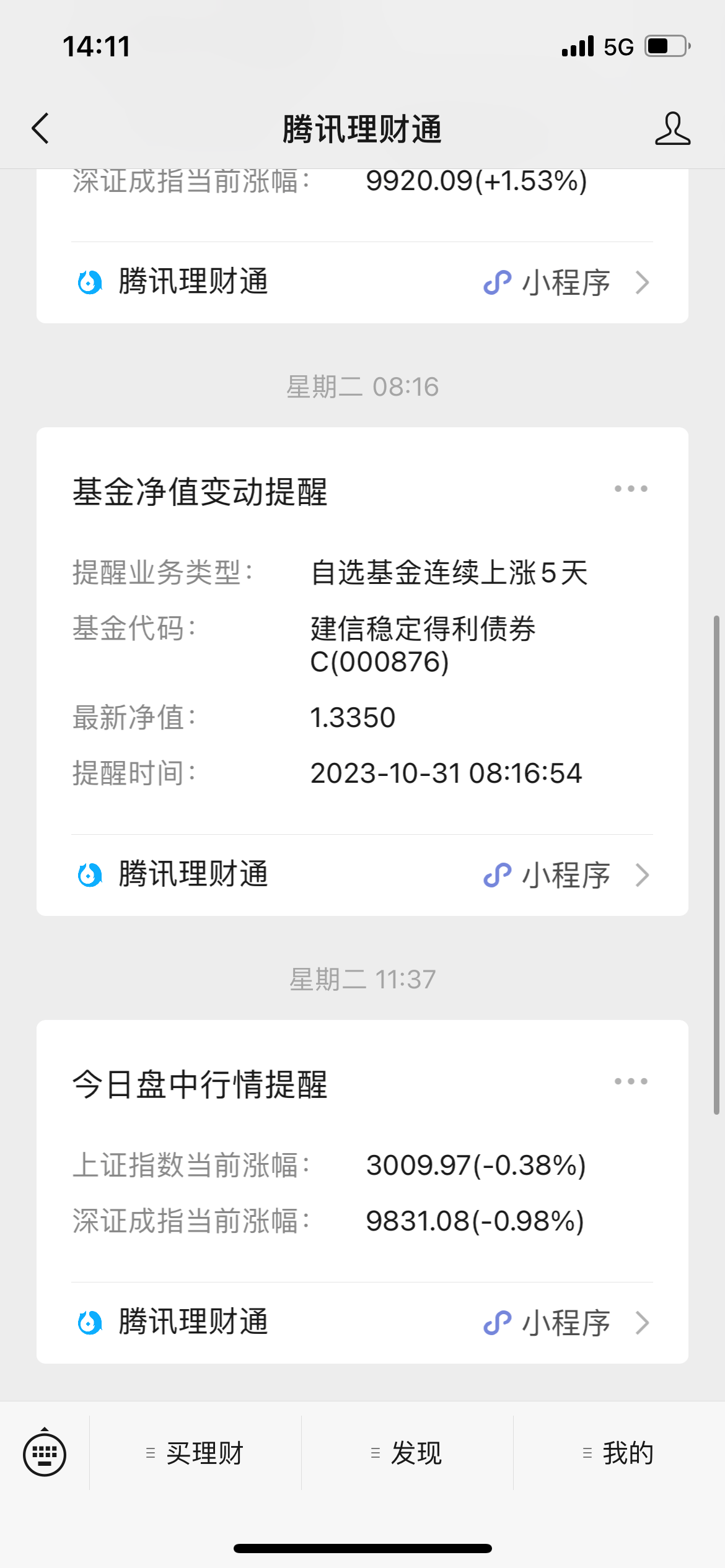Tap the right chevron on the topmost message card
Image resolution: width=725 pixels, height=1568 pixels.
pyautogui.click(x=642, y=282)
